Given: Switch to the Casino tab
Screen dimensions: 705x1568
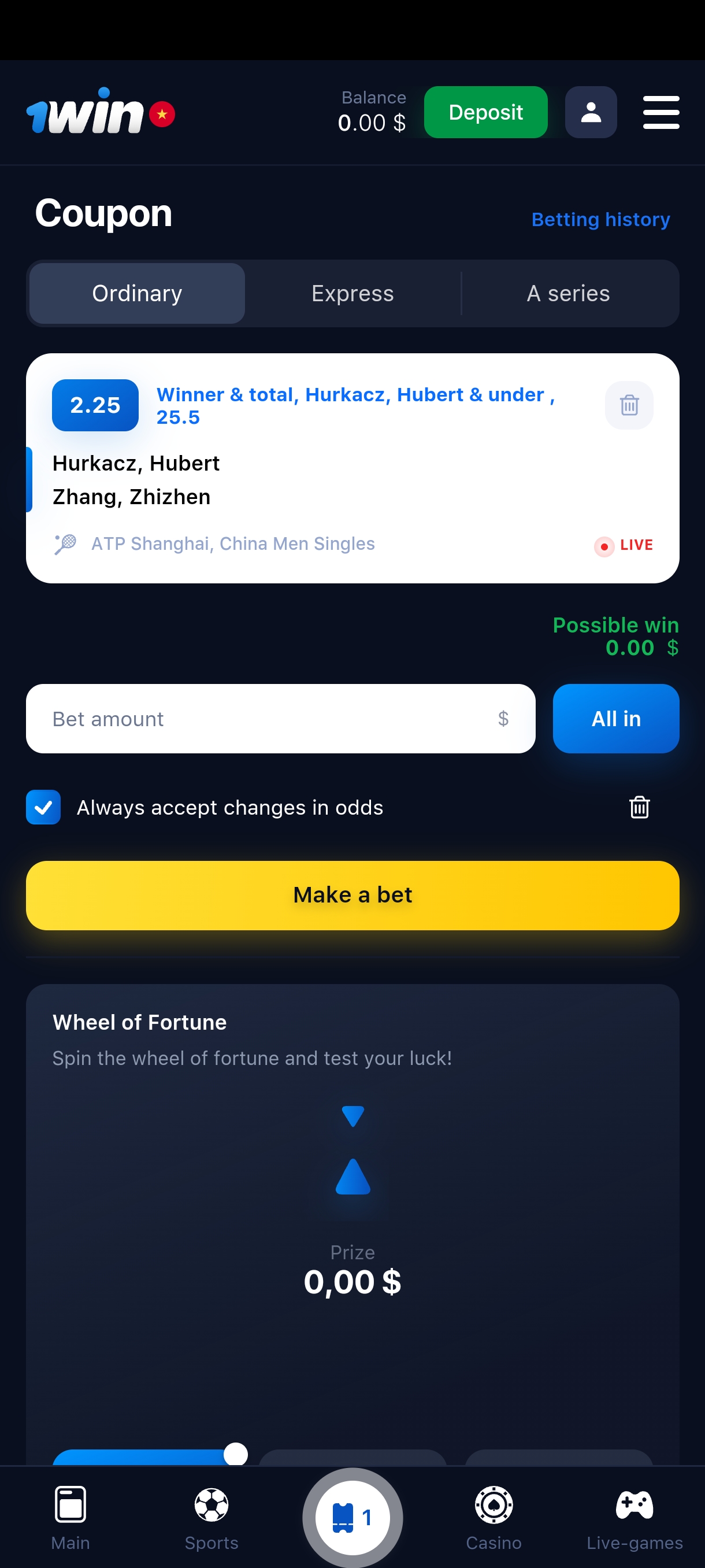Looking at the screenshot, I should click(493, 1517).
